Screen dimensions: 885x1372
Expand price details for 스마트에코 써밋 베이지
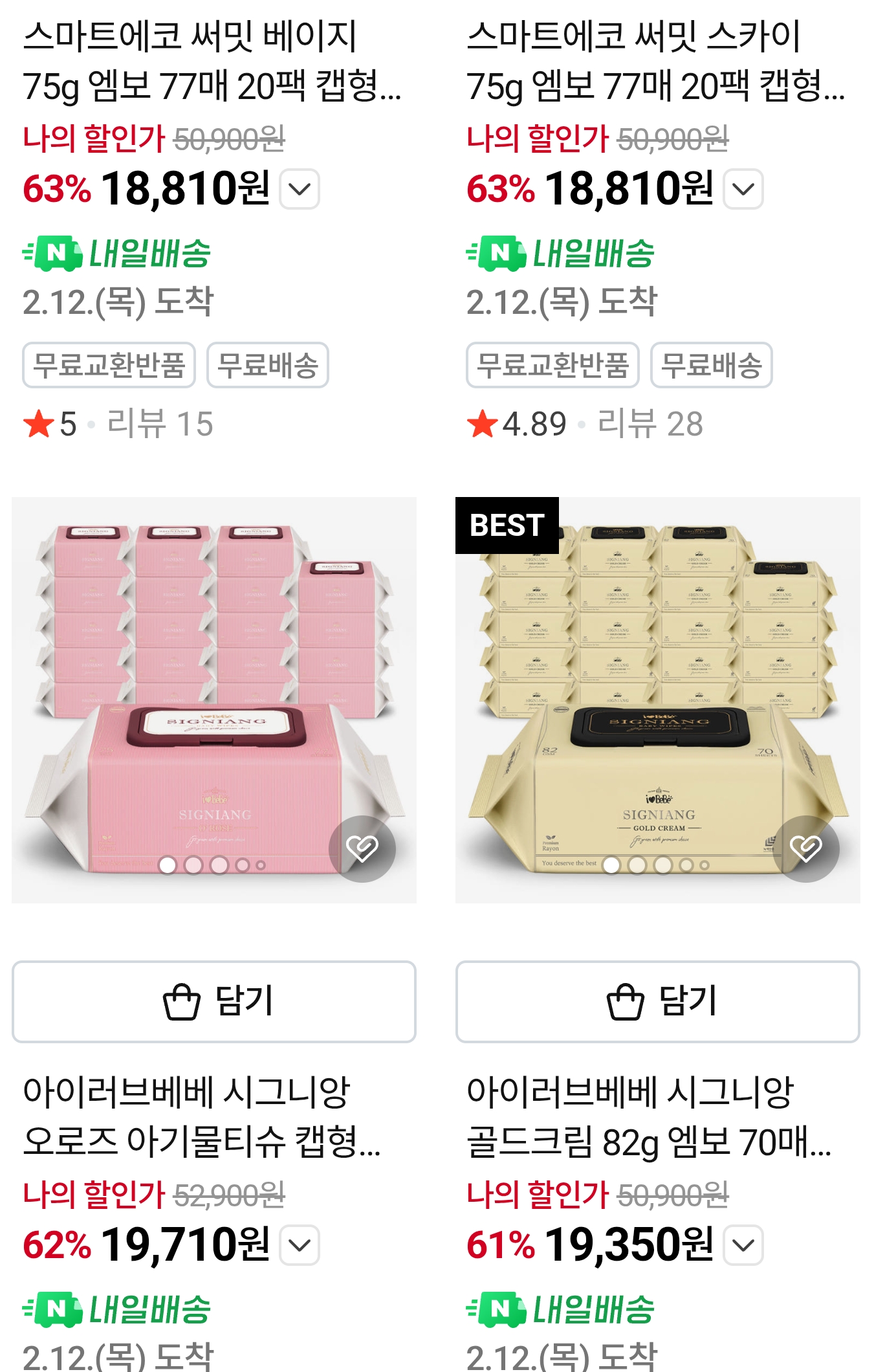coord(300,189)
